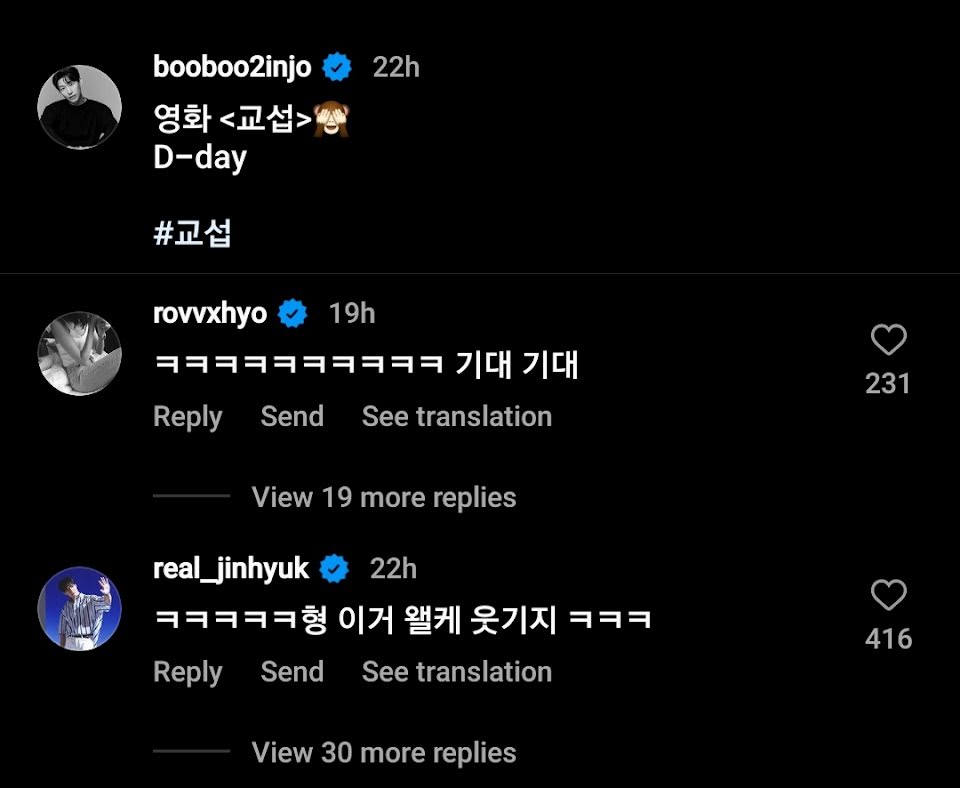The height and width of the screenshot is (788, 960).
Task: Open rovvxhyo's profile via username
Action: 210,313
